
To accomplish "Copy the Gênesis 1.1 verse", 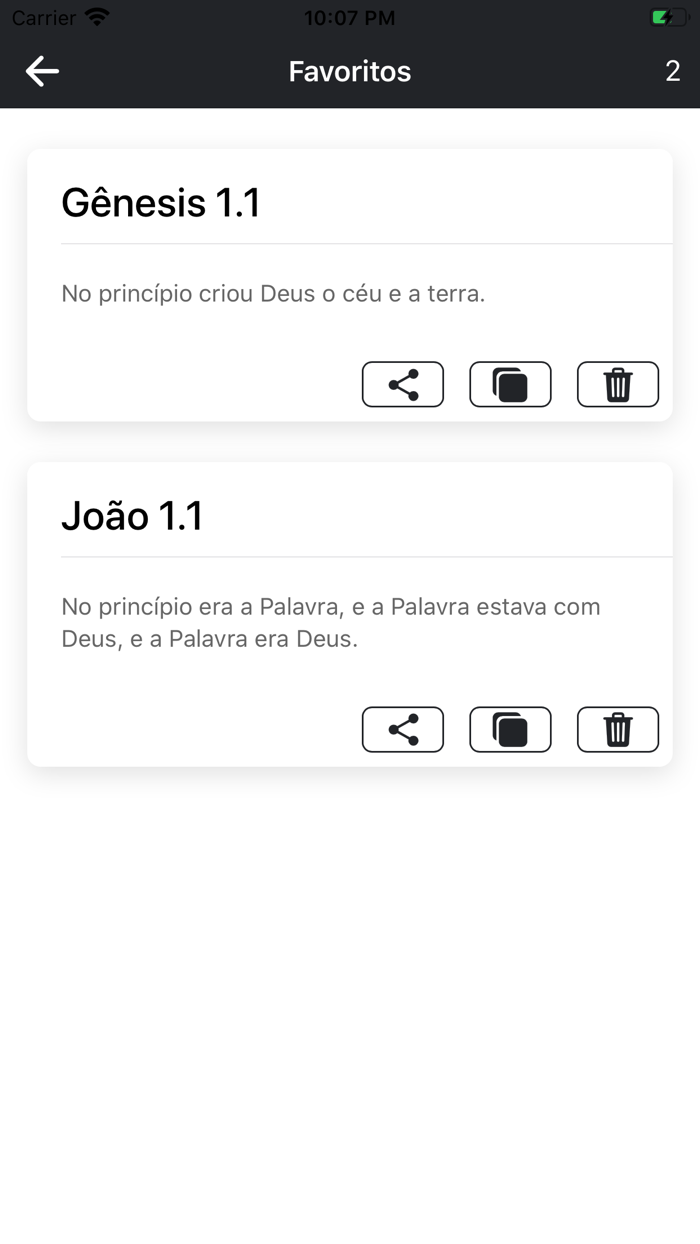I will 510,384.
